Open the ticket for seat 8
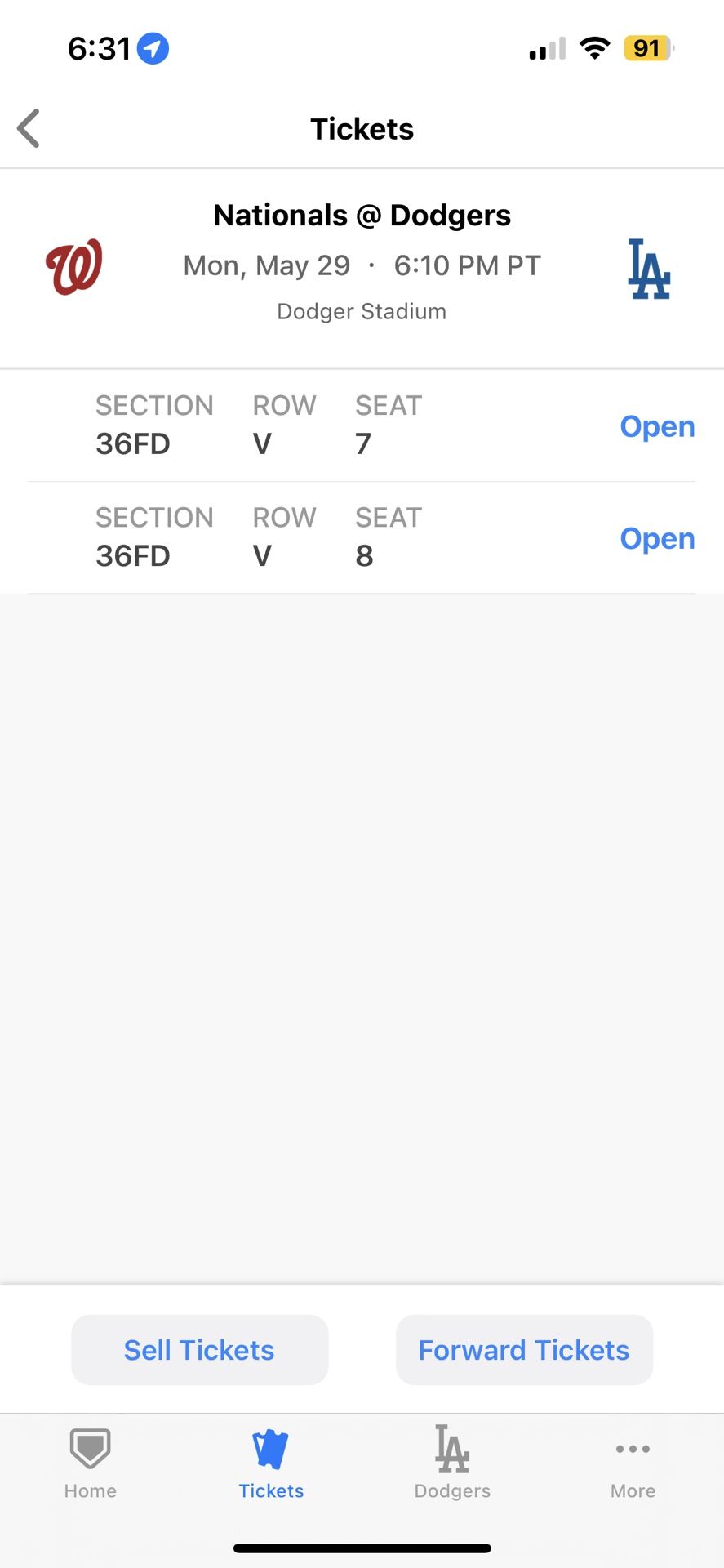 click(656, 538)
